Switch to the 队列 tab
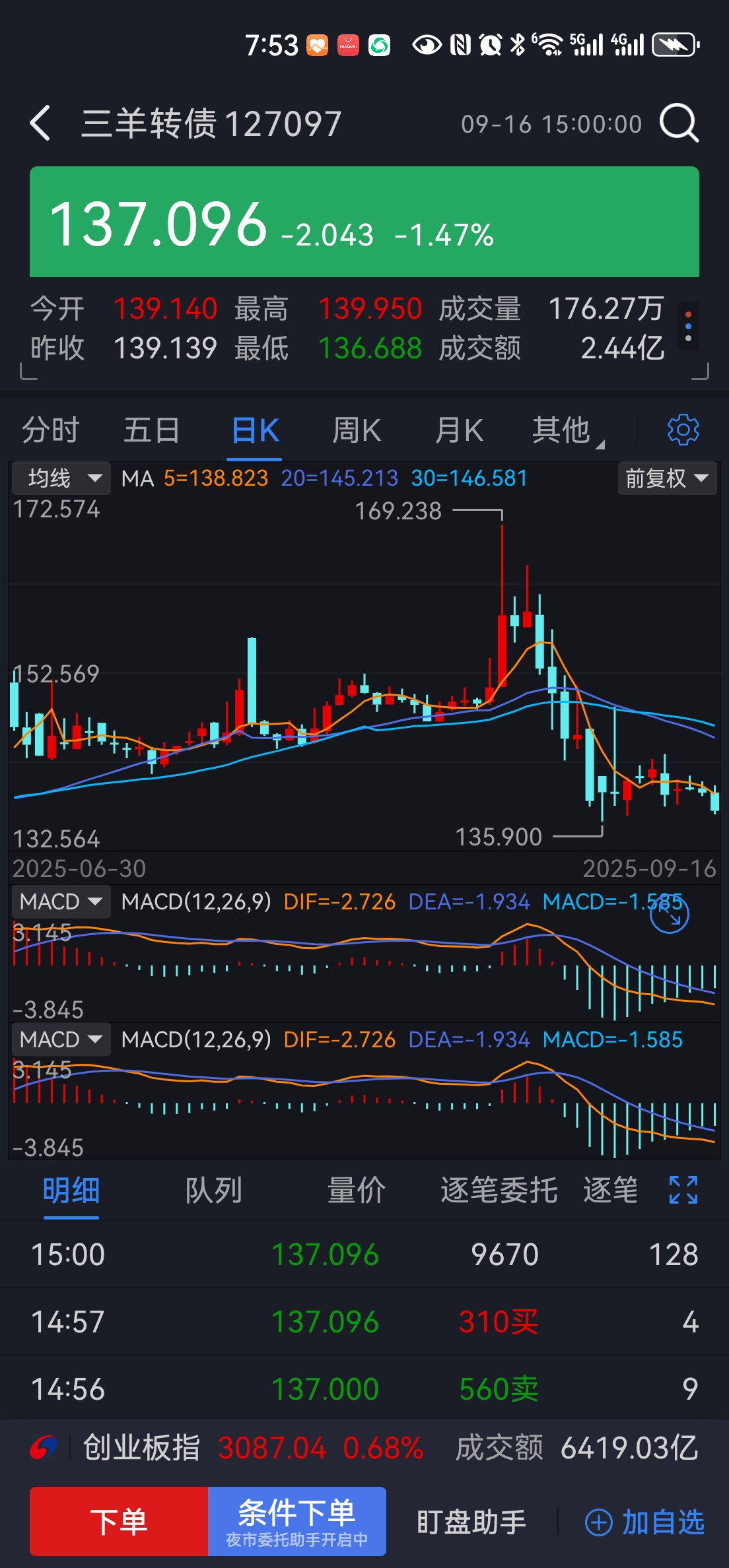This screenshot has width=729, height=1568. click(x=213, y=1191)
